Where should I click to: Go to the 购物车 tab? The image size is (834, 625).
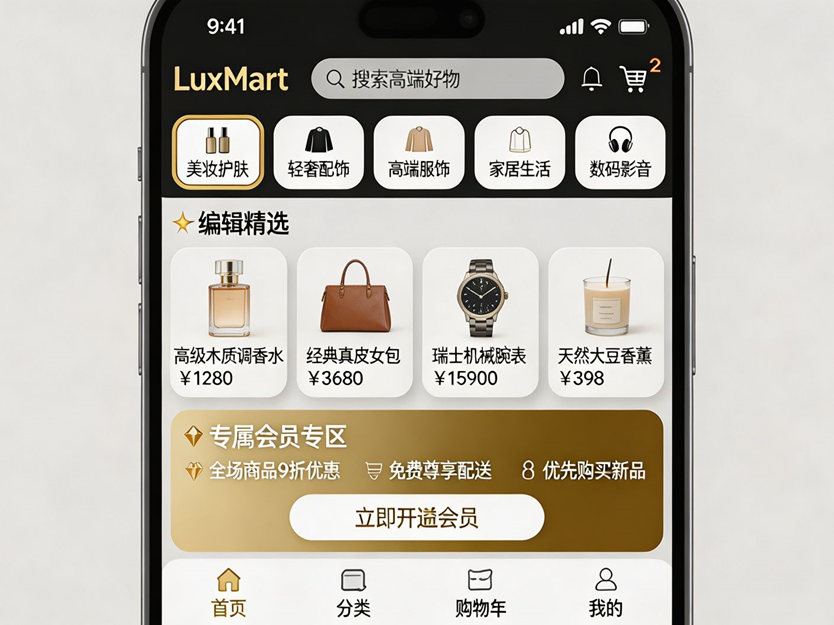480,593
